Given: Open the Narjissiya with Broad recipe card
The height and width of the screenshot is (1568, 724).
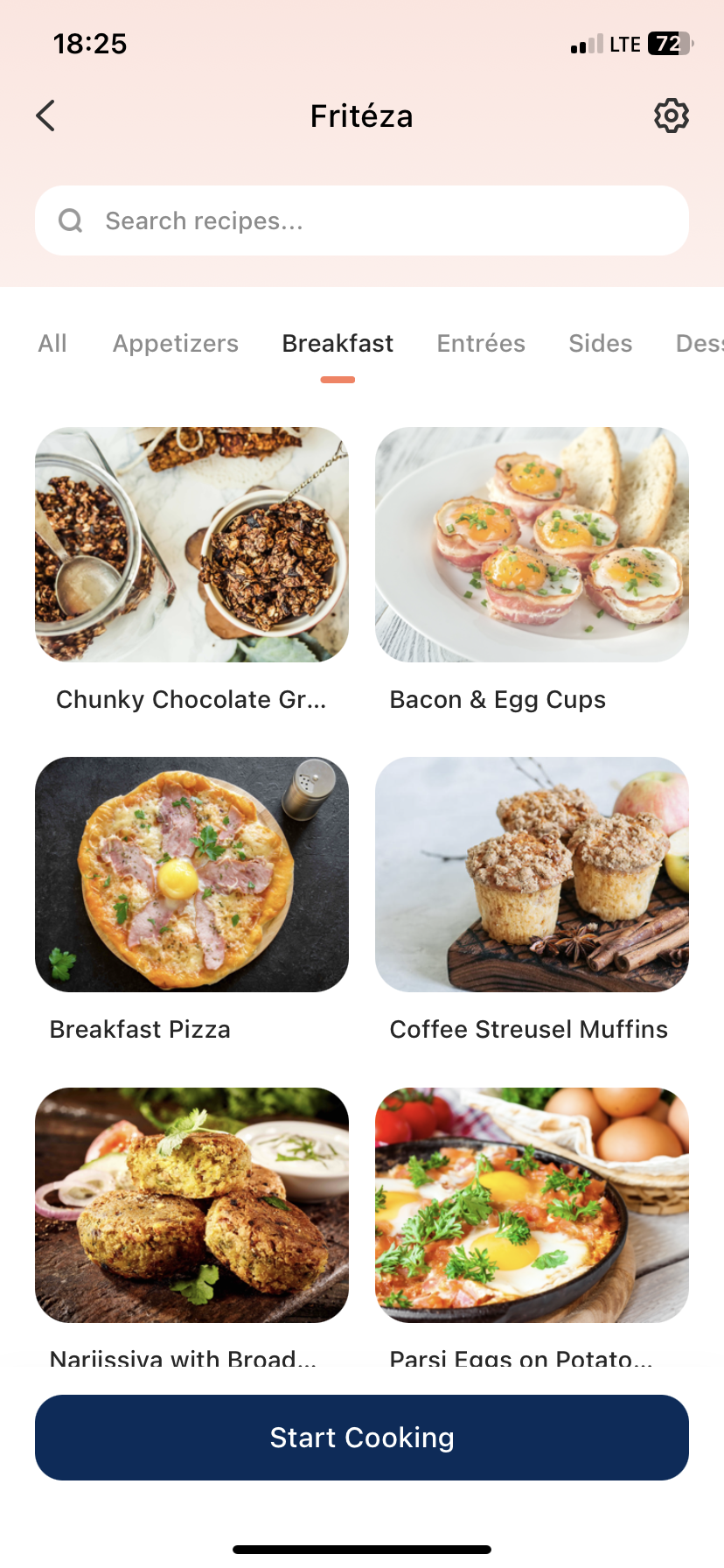Looking at the screenshot, I should 191,1205.
